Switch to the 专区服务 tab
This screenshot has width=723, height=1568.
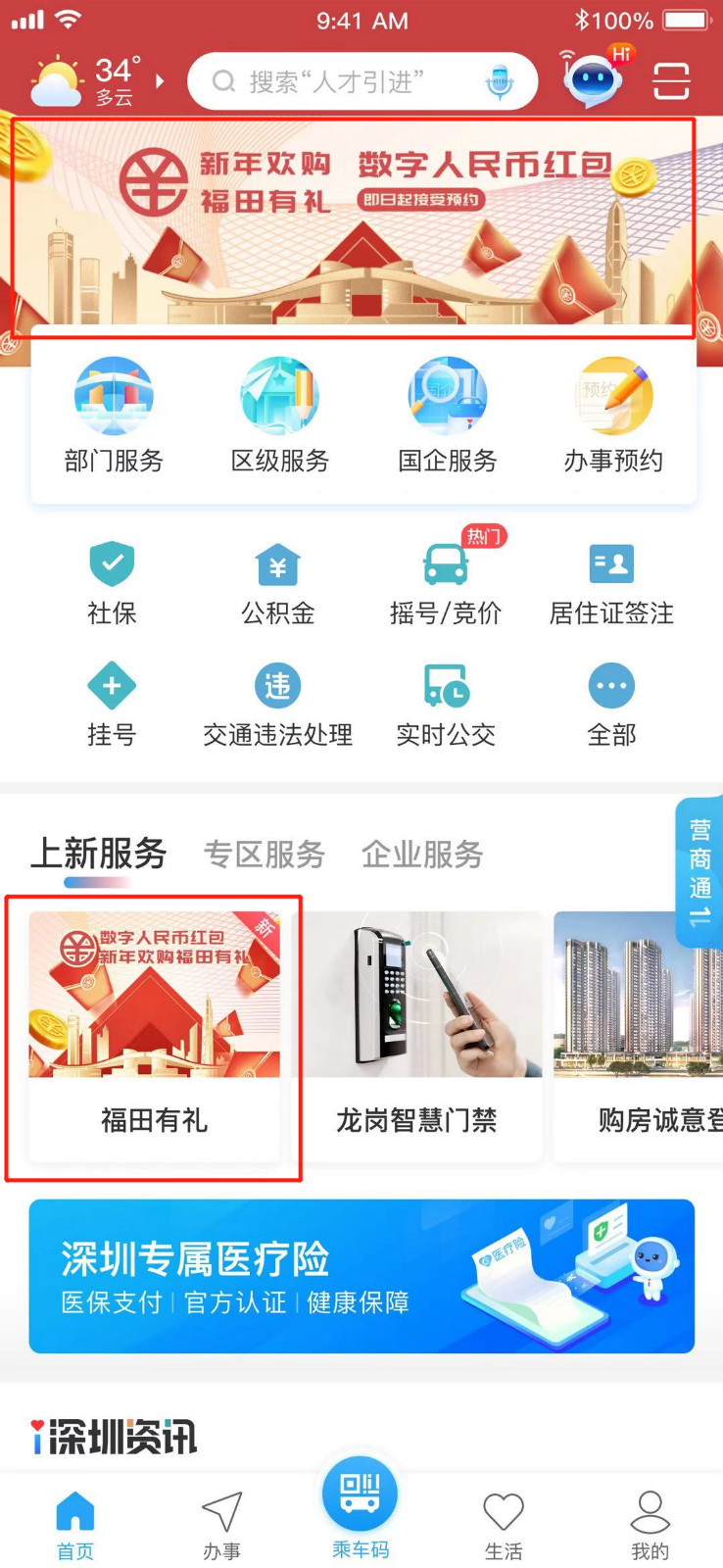tap(265, 855)
